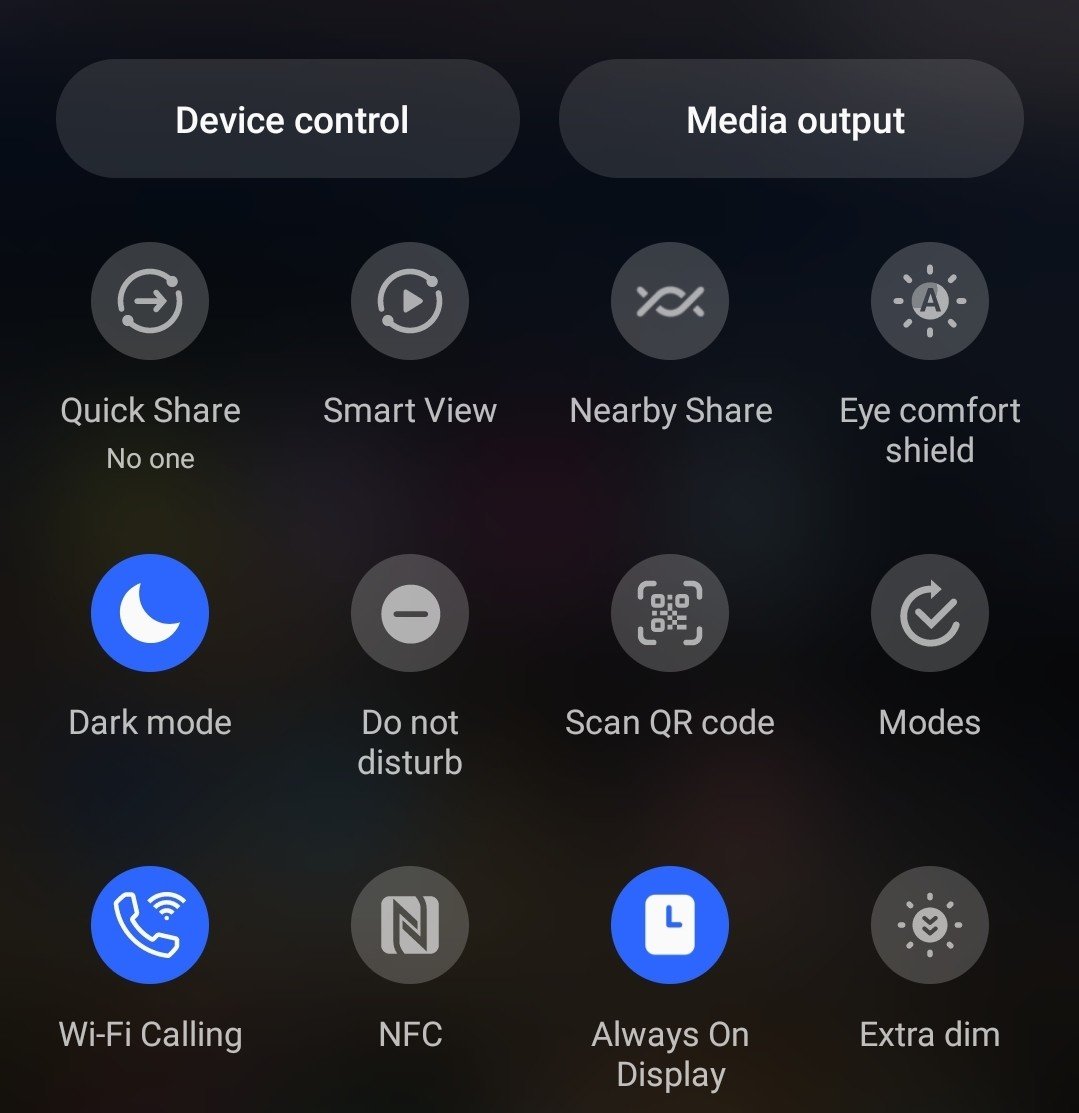Enable Extra dim
The image size is (1079, 1113).
pyautogui.click(x=930, y=924)
